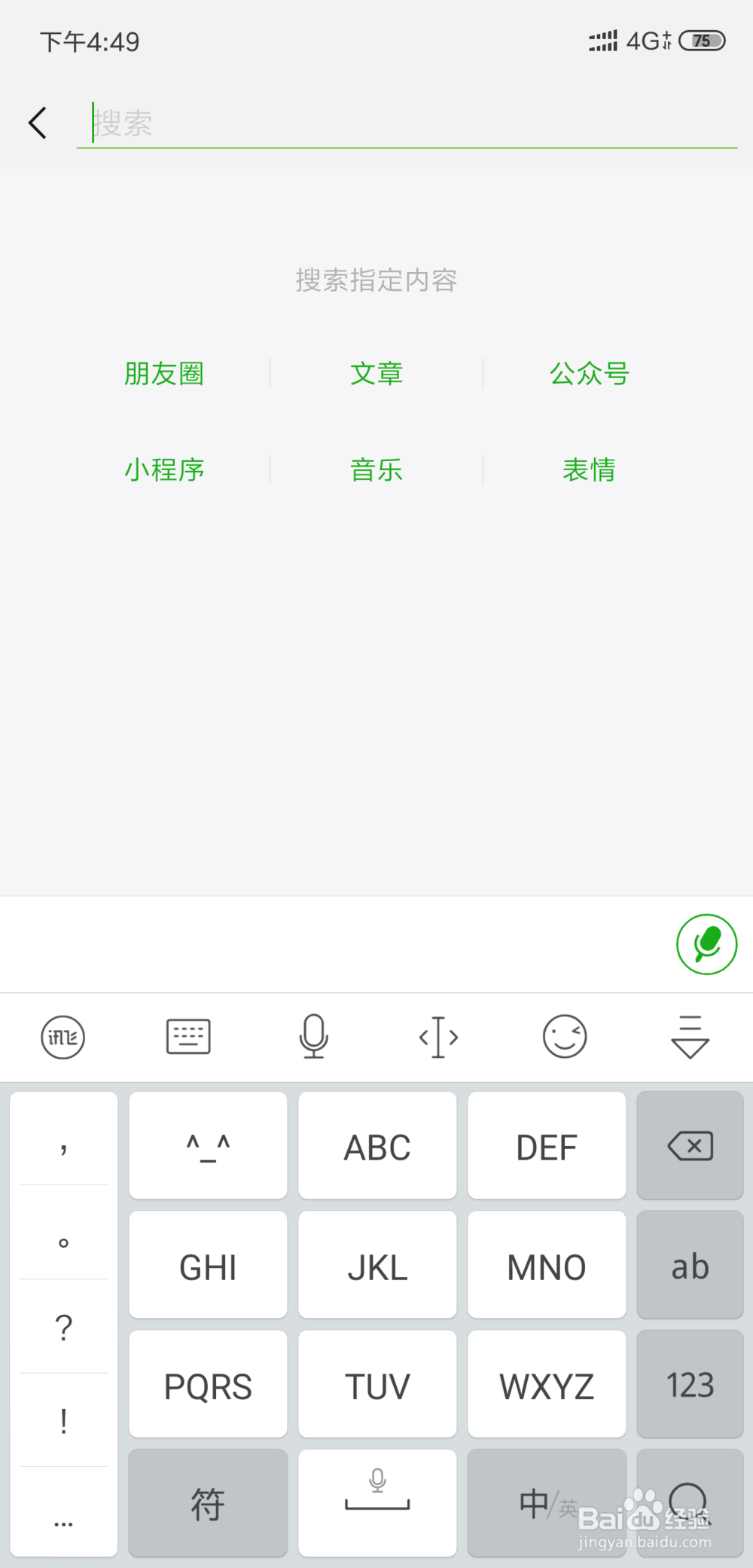Viewport: 753px width, 1568px height.
Task: Tap the ab letter keyboard key
Action: [x=690, y=1265]
